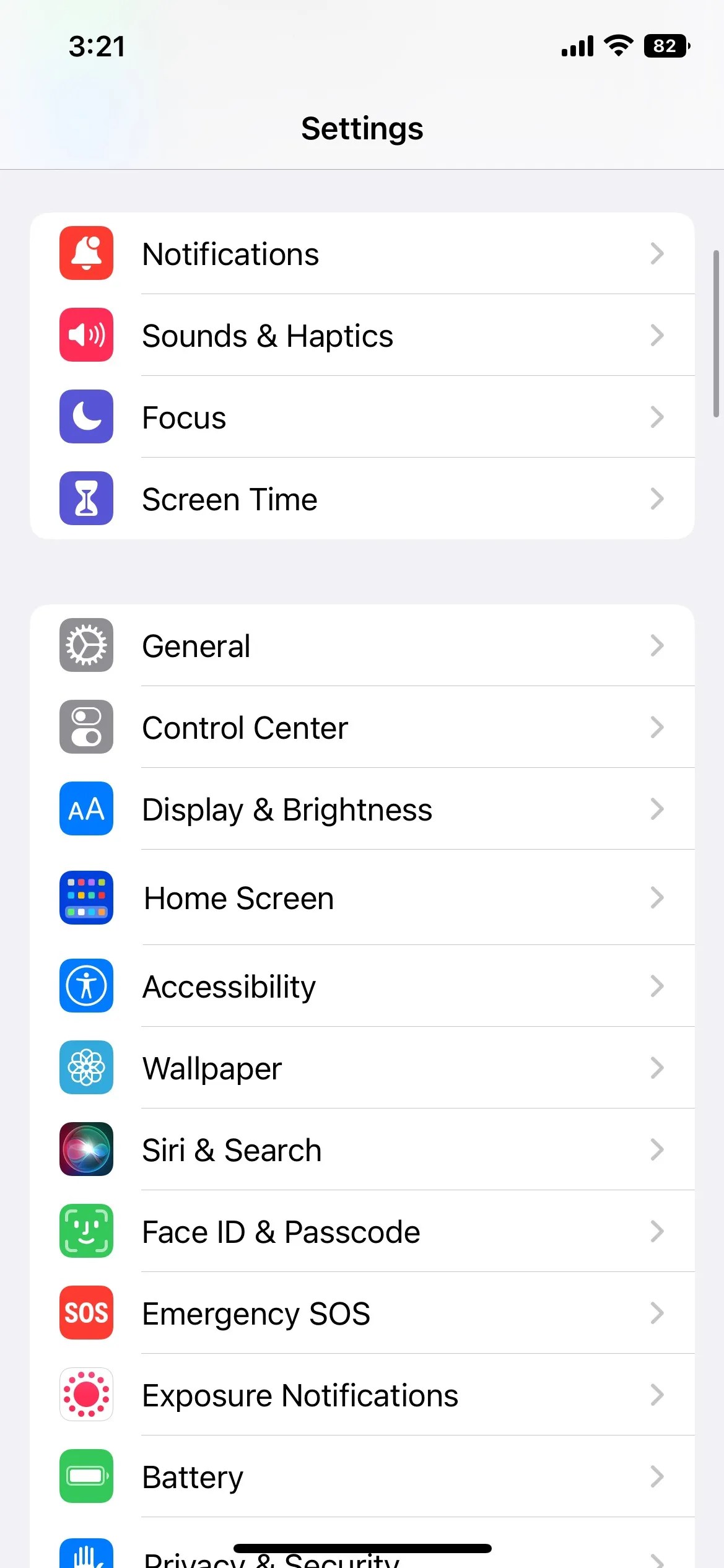Tap the Control Center toggles icon
This screenshot has height=1568, width=724.
pyautogui.click(x=86, y=728)
